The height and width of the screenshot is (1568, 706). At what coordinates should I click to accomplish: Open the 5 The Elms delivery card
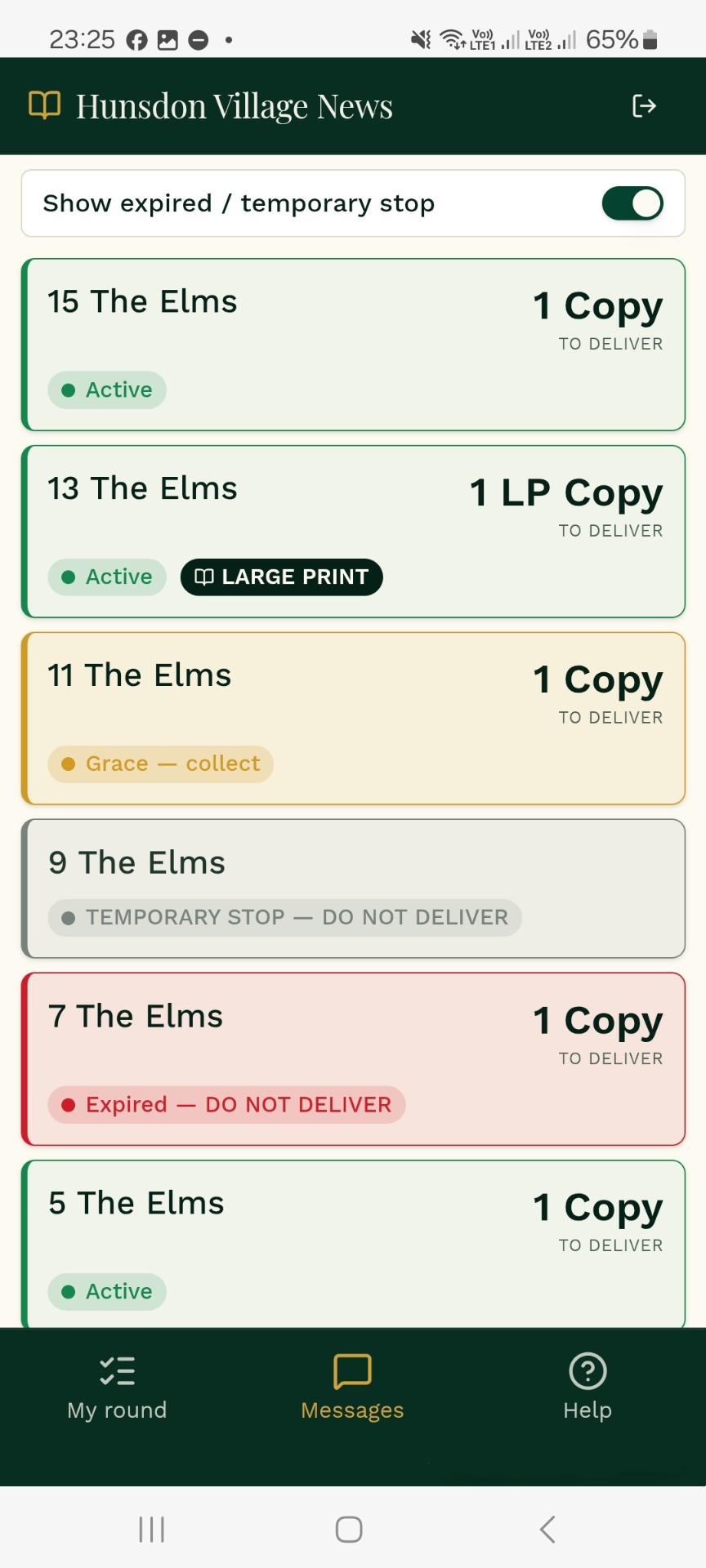[353, 1245]
